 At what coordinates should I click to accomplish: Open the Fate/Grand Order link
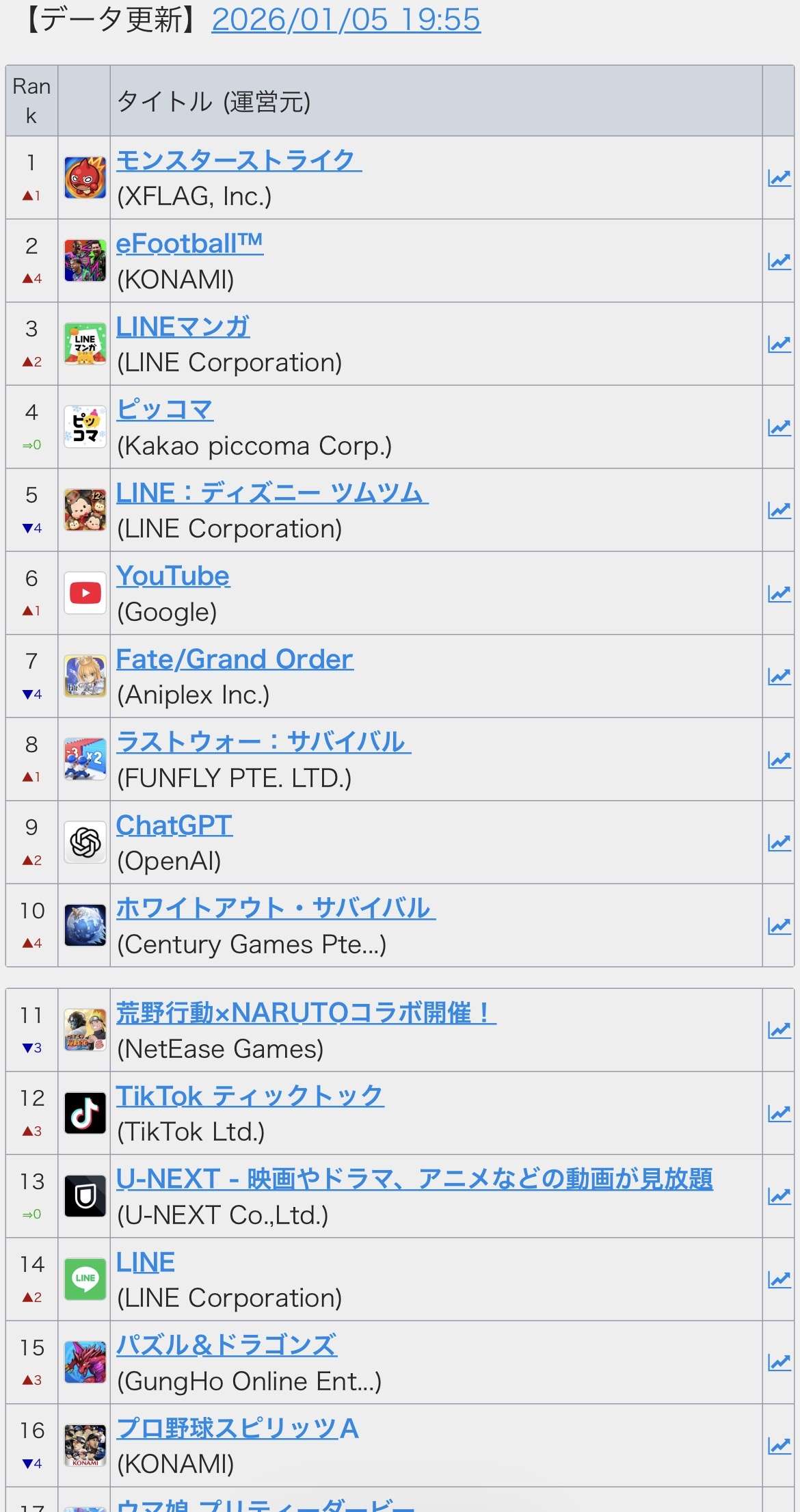235,659
